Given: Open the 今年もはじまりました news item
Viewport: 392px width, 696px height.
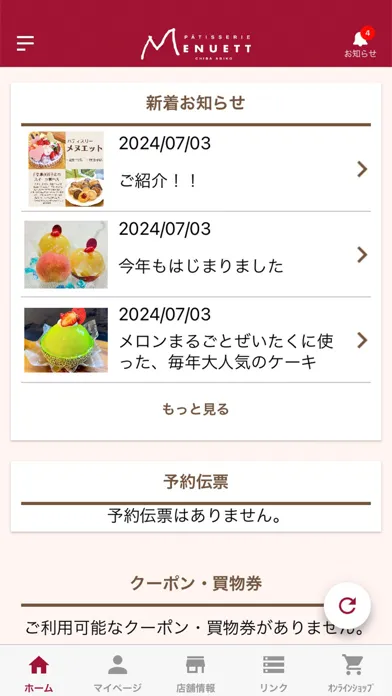Looking at the screenshot, I should pyautogui.click(x=196, y=254).
